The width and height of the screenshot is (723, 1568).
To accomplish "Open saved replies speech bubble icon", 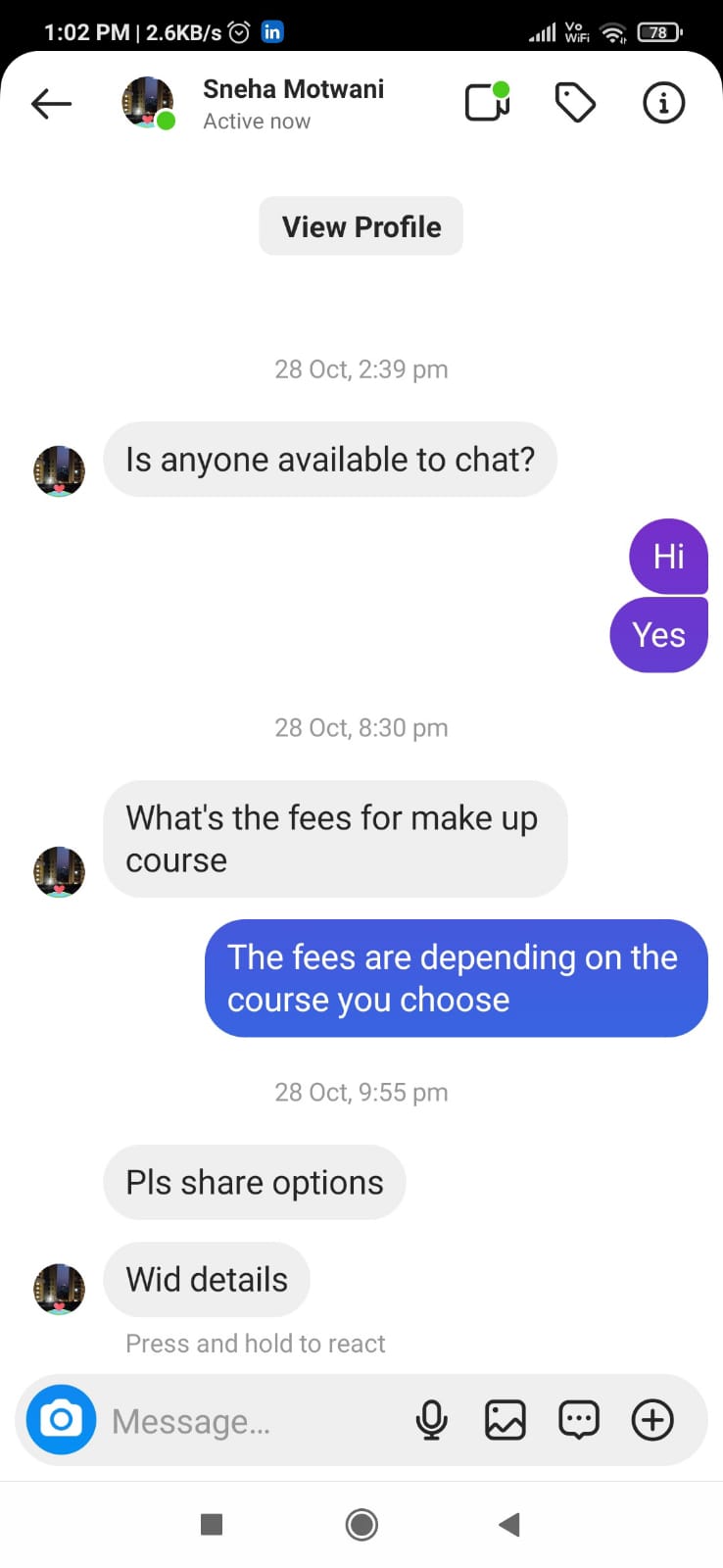I will pyautogui.click(x=579, y=1419).
